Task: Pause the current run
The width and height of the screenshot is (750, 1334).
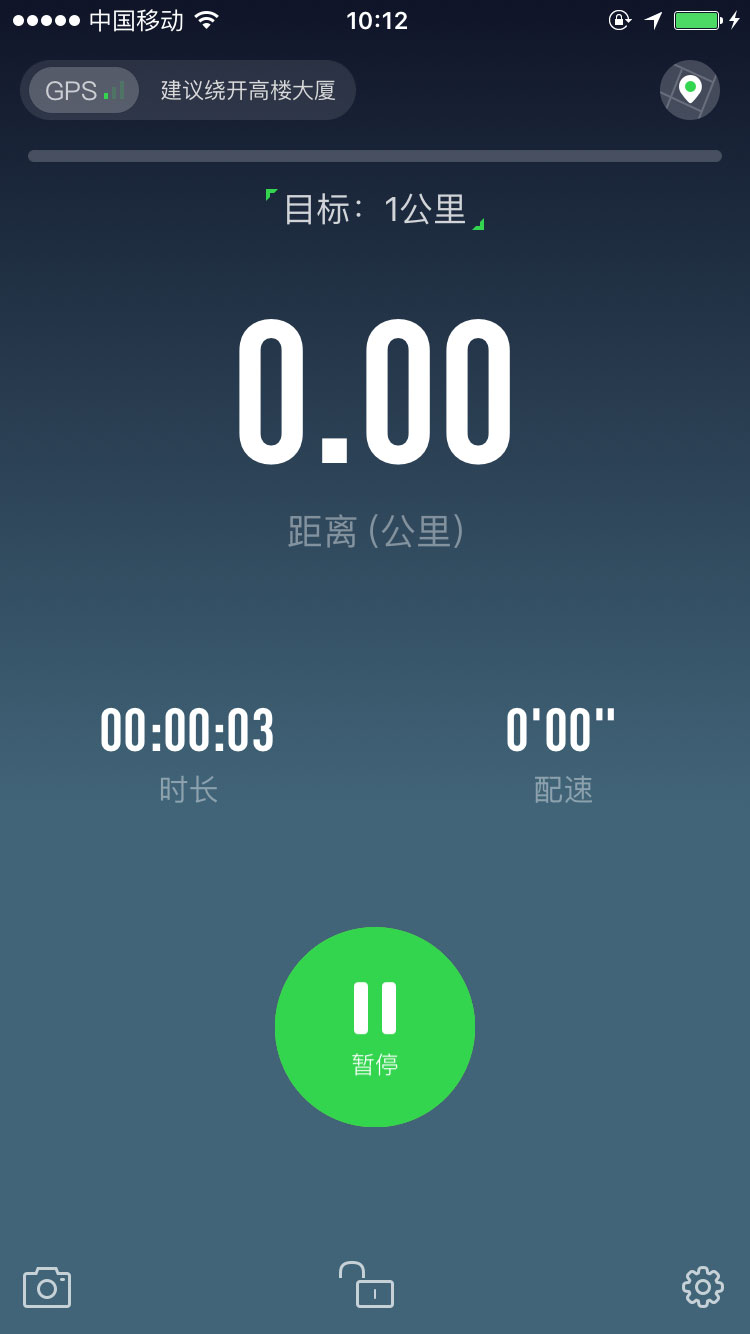Action: coord(374,1025)
